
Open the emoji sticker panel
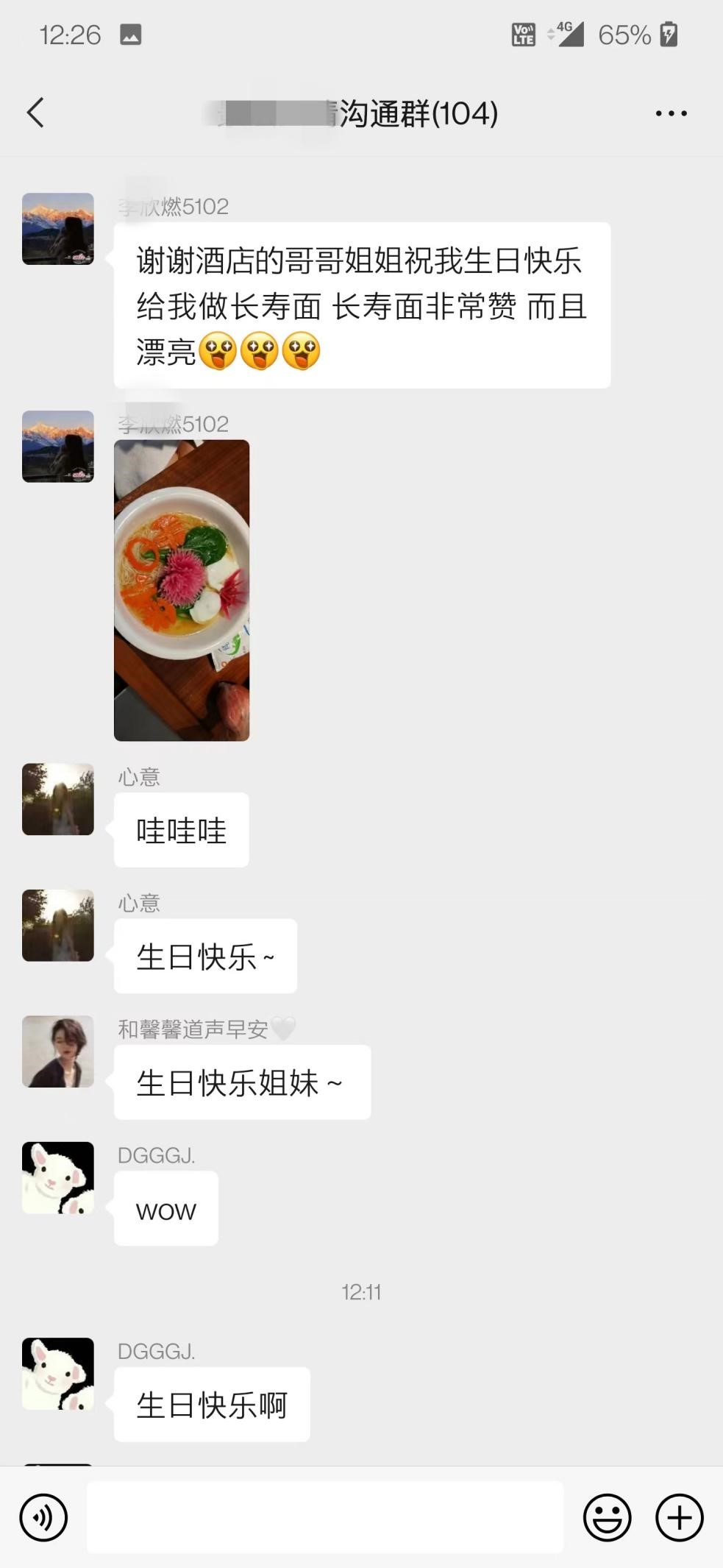[607, 1517]
